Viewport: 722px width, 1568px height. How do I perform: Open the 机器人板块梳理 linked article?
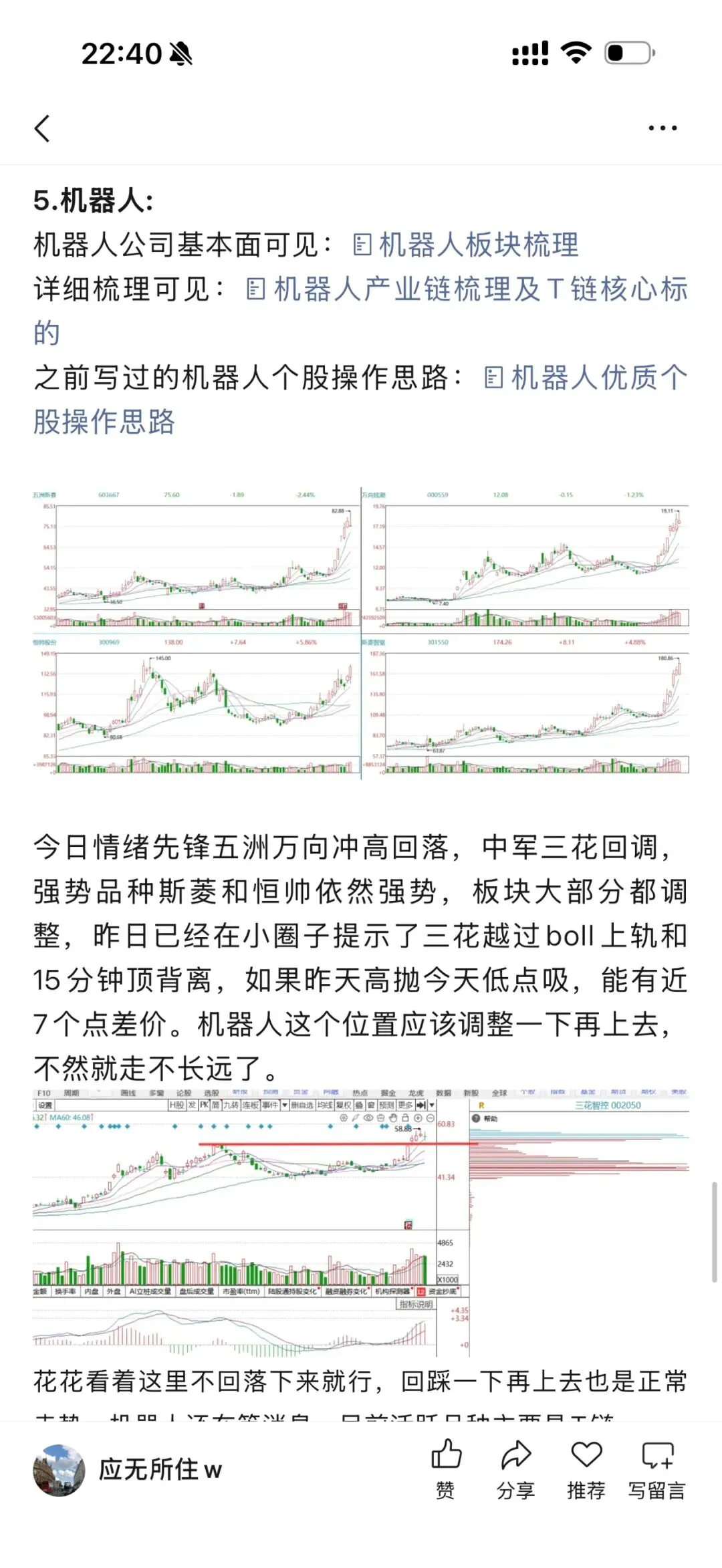click(x=466, y=245)
